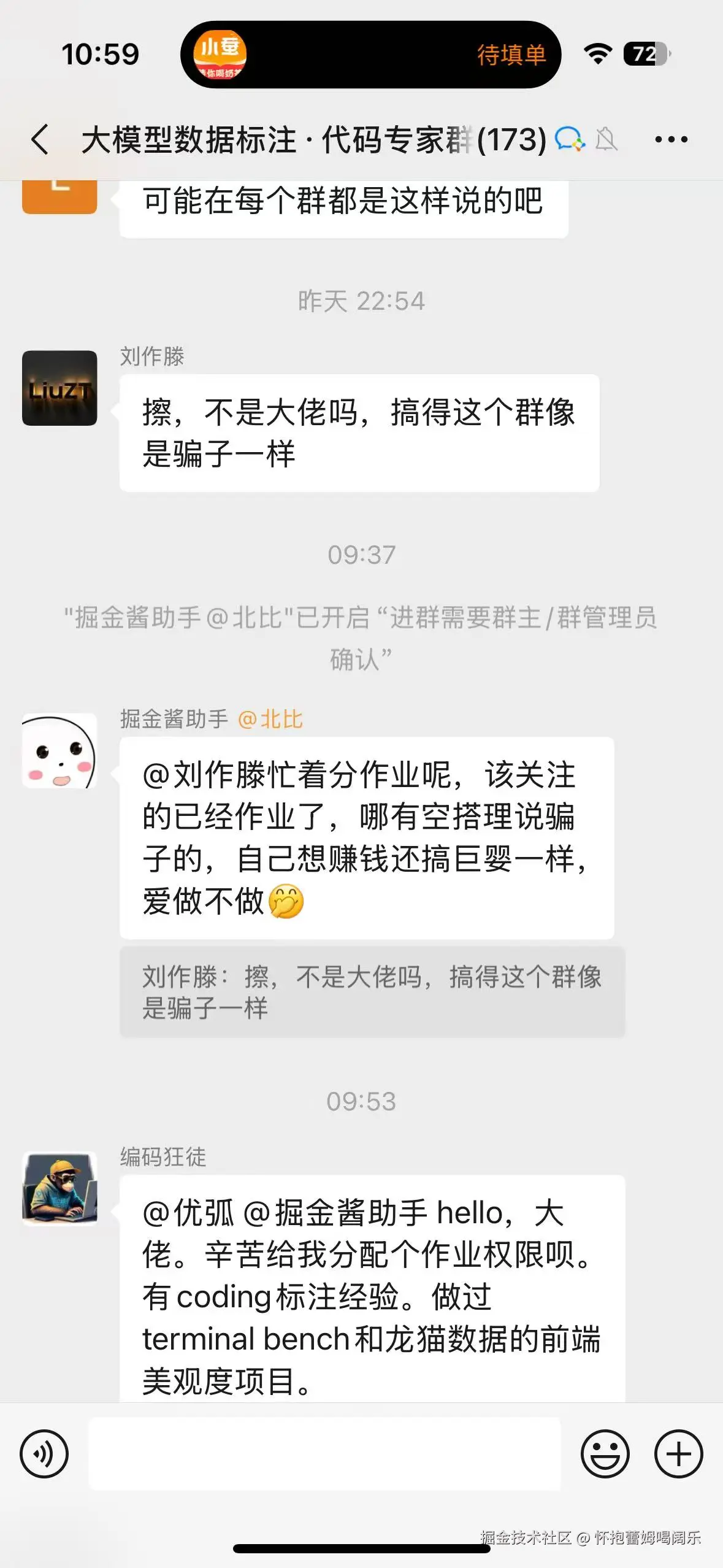Tap the group community chat icon beside title
This screenshot has width=723, height=1568.
click(x=570, y=140)
